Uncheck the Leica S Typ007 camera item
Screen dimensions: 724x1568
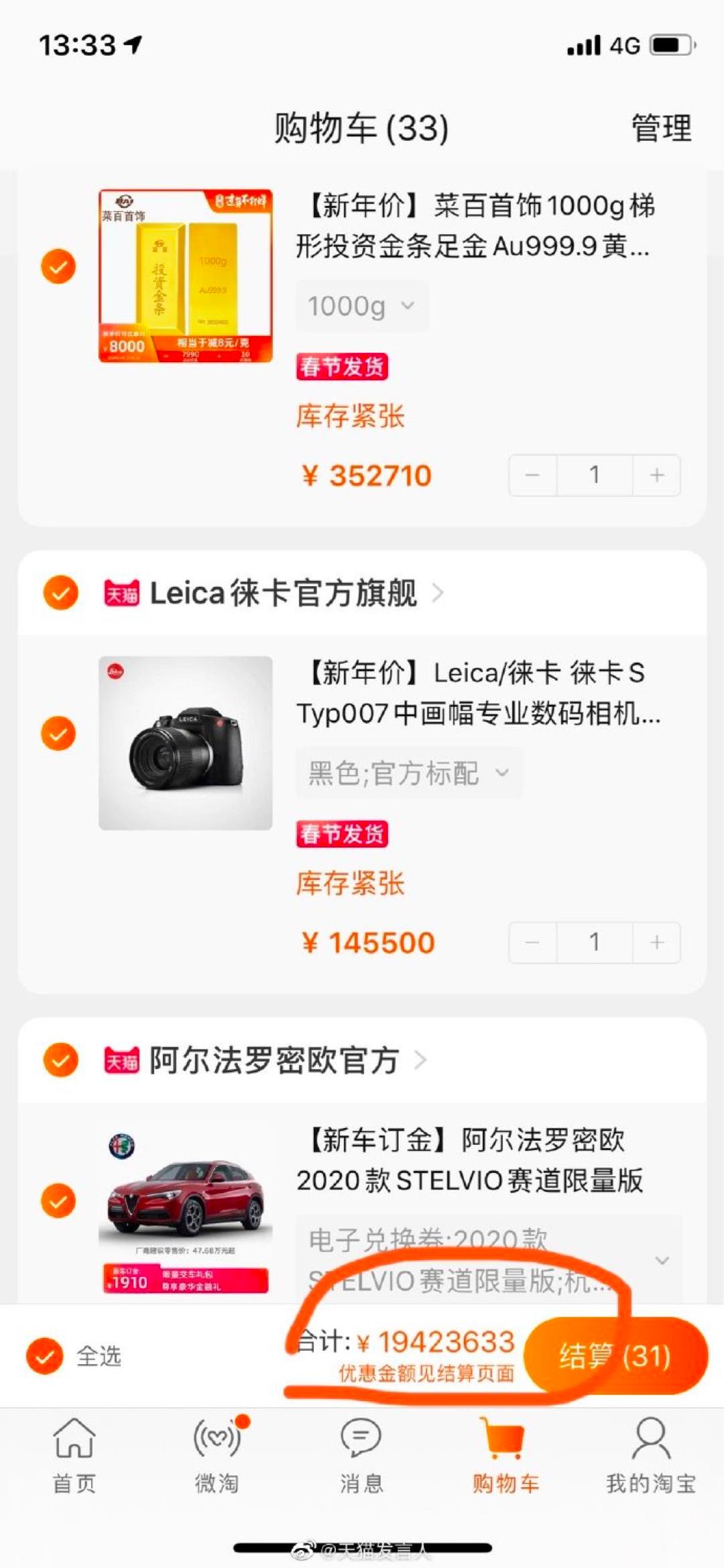[x=58, y=733]
